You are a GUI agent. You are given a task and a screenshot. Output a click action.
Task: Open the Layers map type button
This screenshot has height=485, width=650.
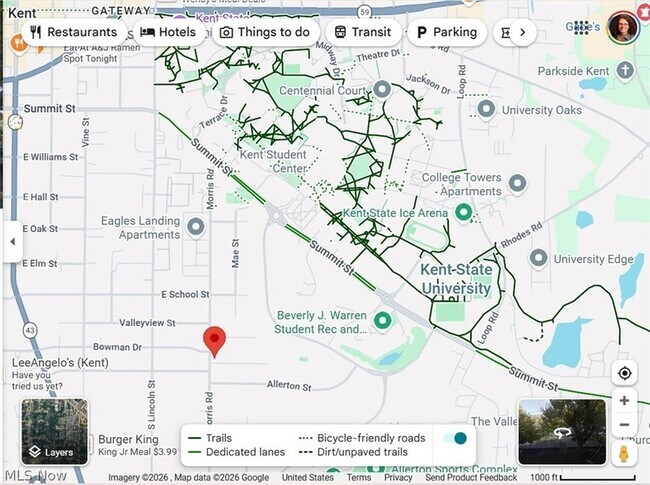click(x=54, y=432)
